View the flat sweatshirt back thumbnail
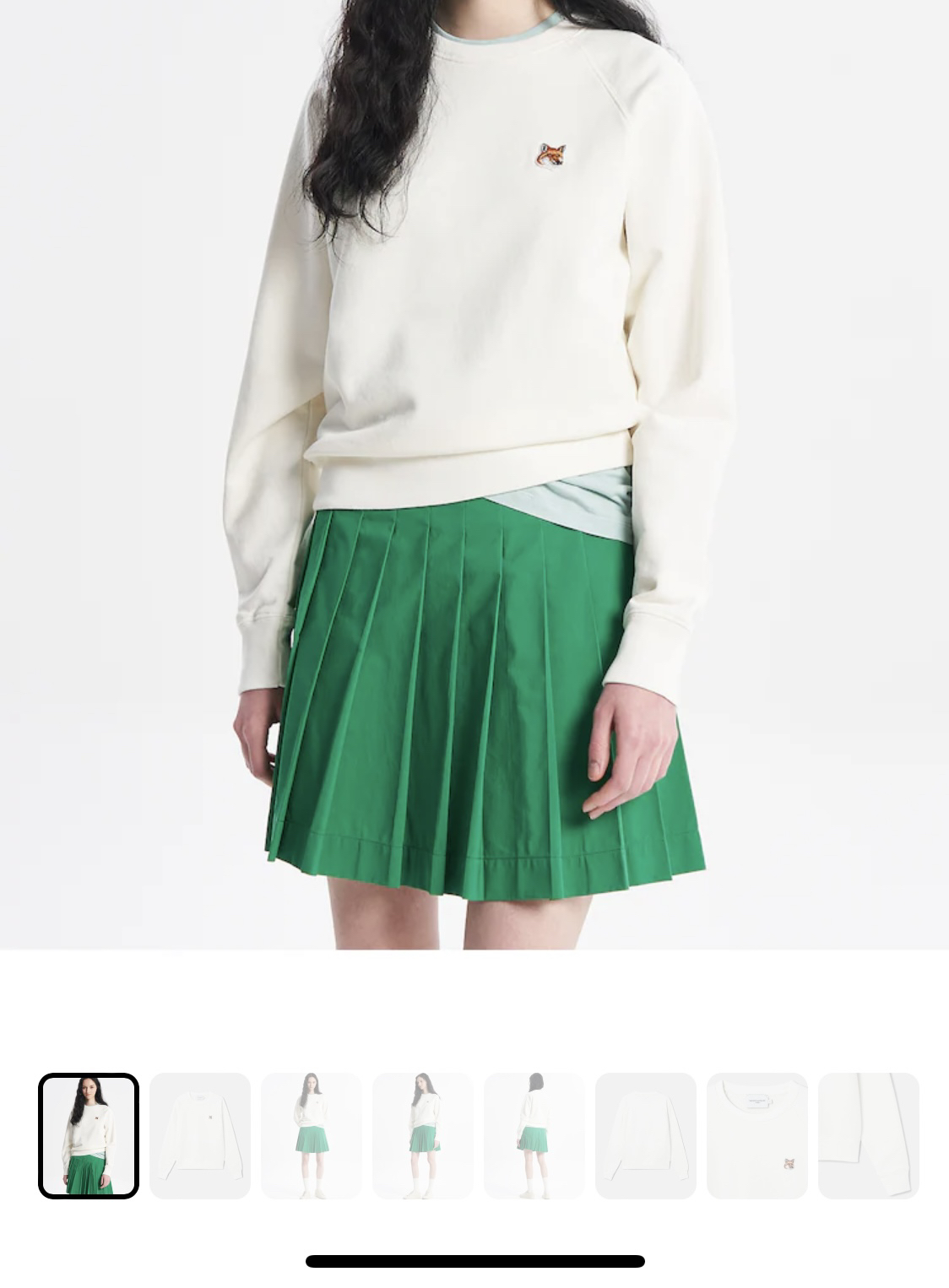949x1288 pixels. (x=646, y=1135)
